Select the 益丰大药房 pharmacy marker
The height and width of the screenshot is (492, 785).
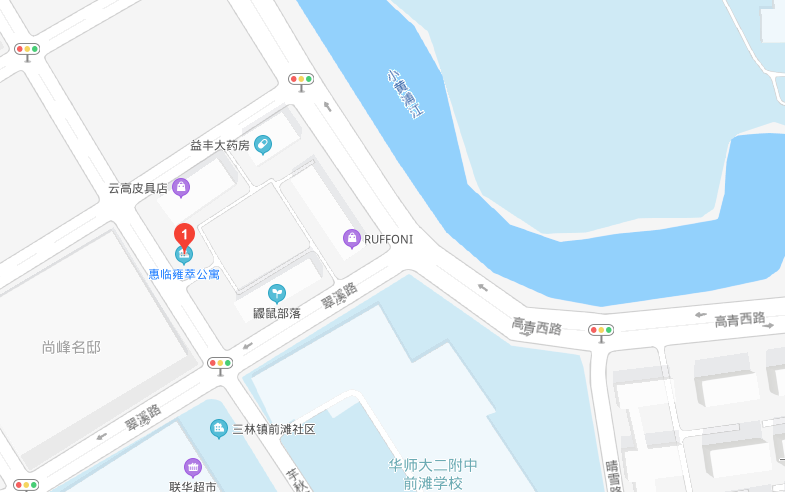[x=263, y=145]
